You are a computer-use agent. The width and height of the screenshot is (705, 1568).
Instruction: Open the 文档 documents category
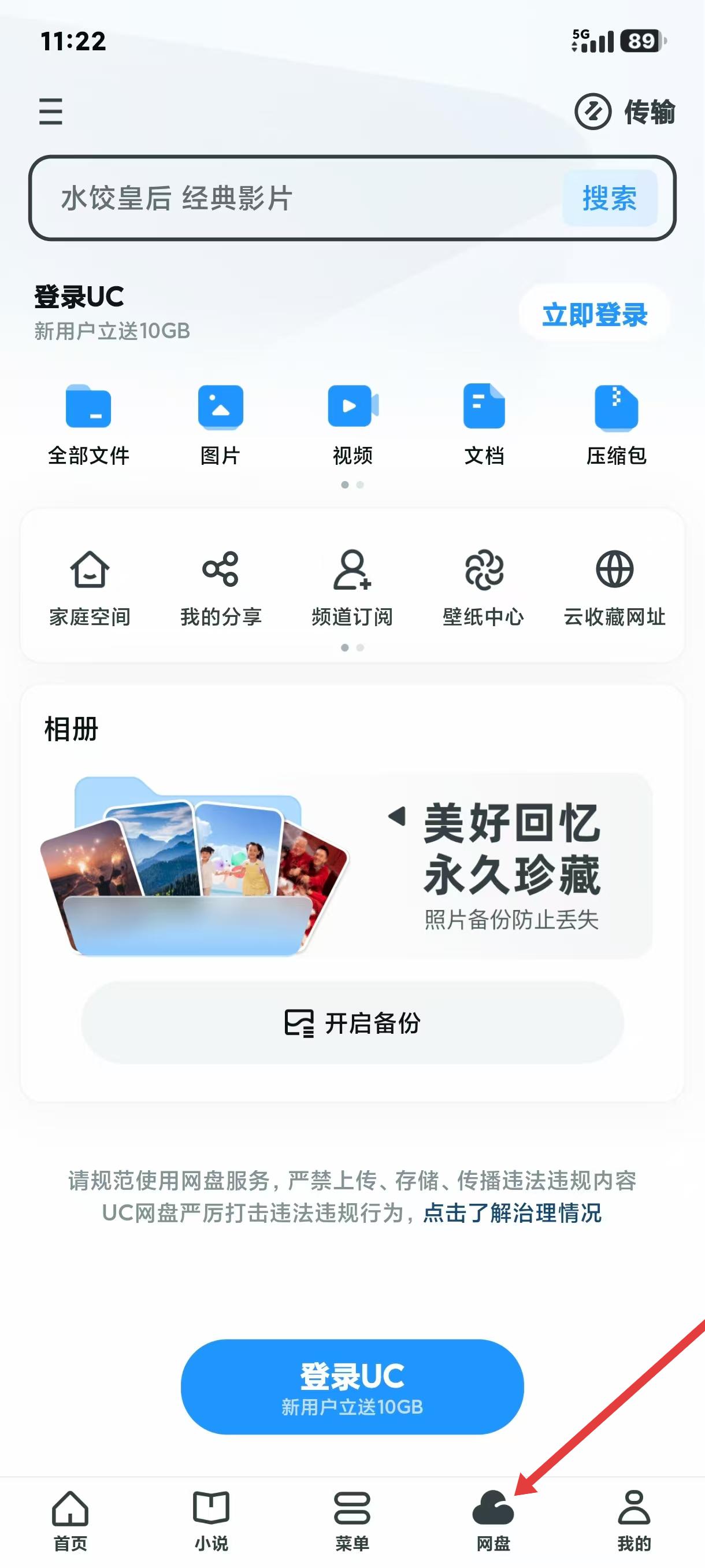[484, 424]
